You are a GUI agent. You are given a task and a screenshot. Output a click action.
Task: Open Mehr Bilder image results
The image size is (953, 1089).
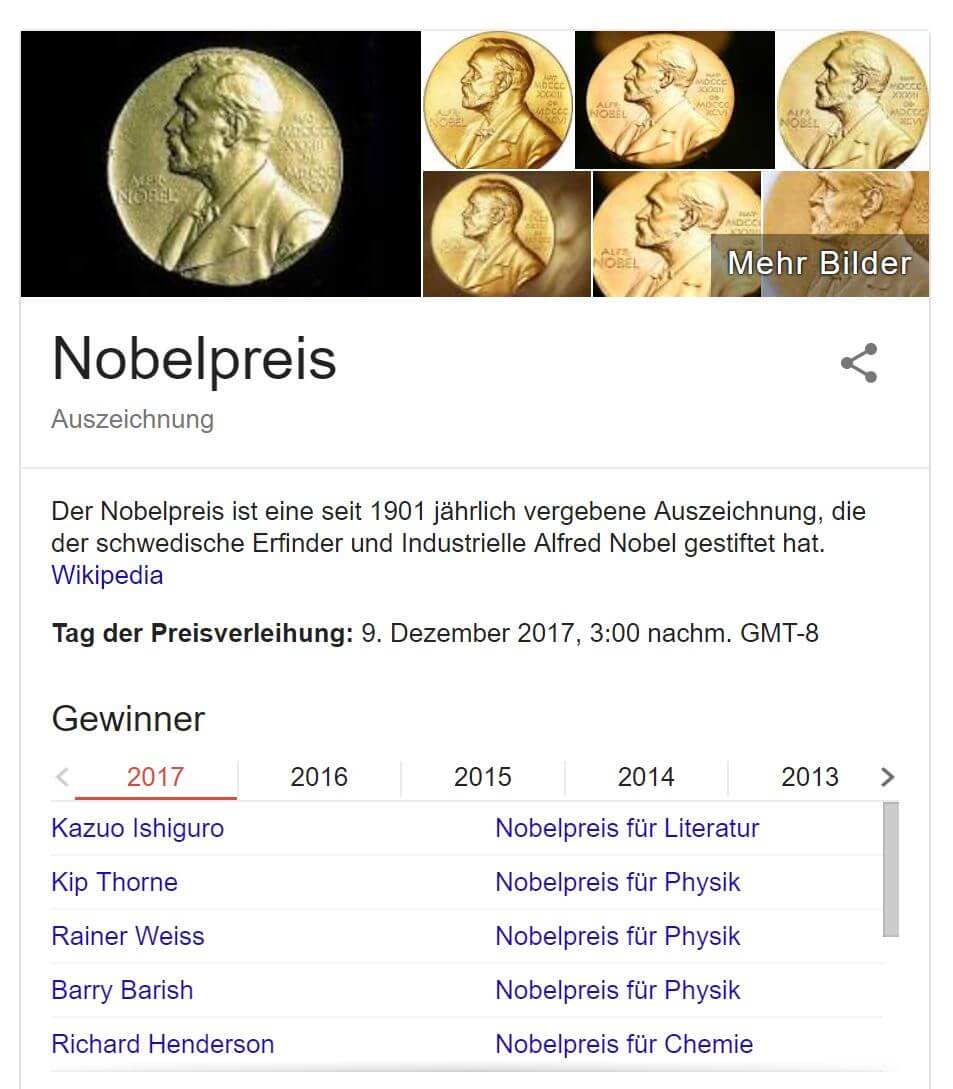(x=819, y=263)
